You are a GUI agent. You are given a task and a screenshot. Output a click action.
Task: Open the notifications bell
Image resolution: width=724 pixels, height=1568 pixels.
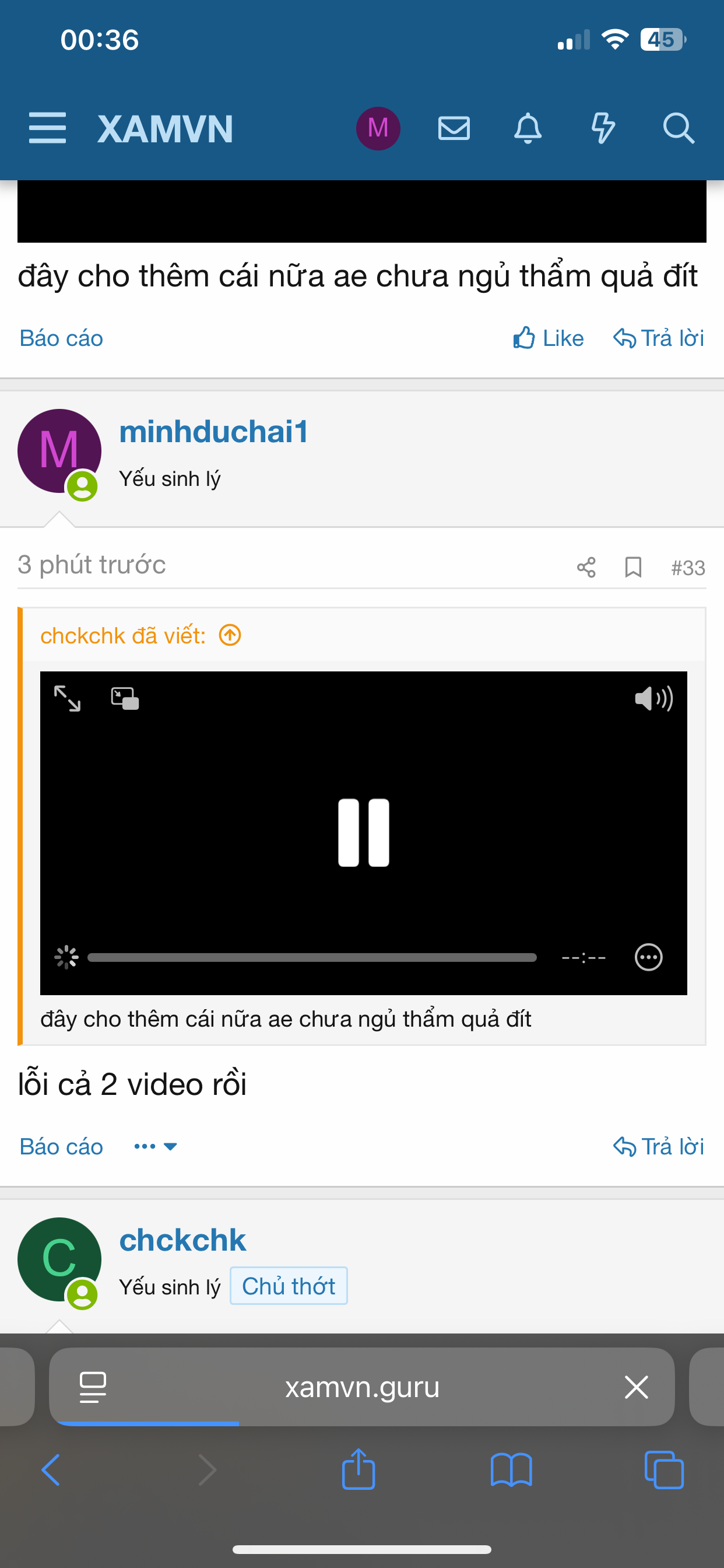click(528, 128)
